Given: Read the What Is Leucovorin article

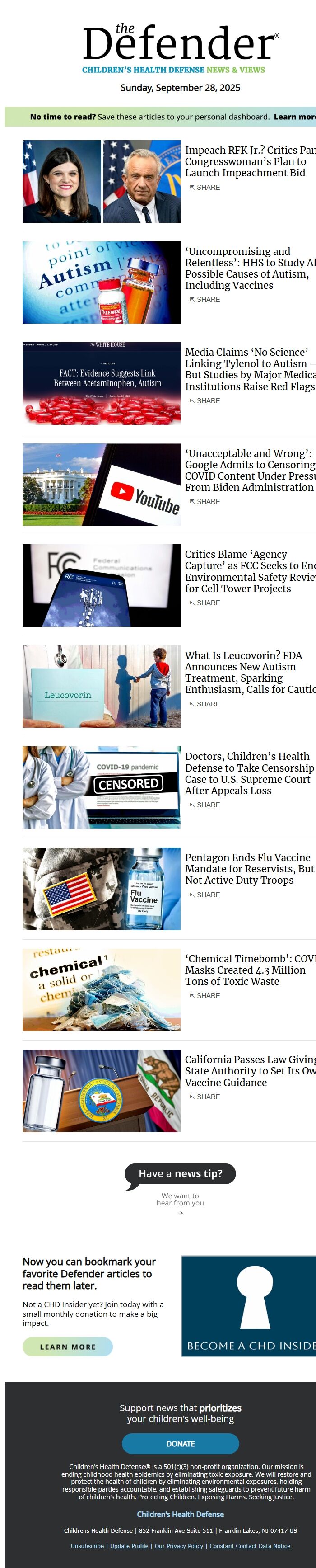Looking at the screenshot, I should click(250, 672).
